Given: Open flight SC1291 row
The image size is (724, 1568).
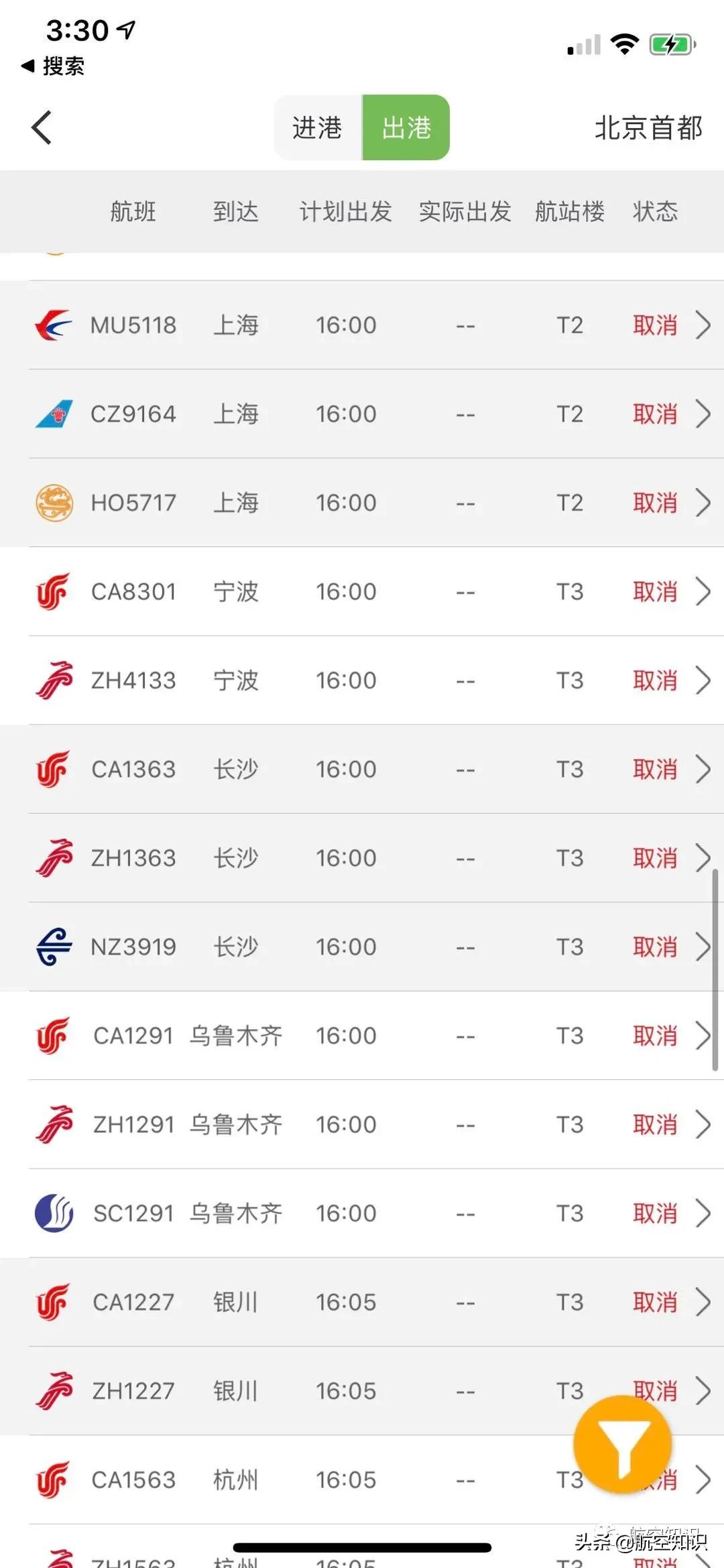Looking at the screenshot, I should pos(362,1213).
